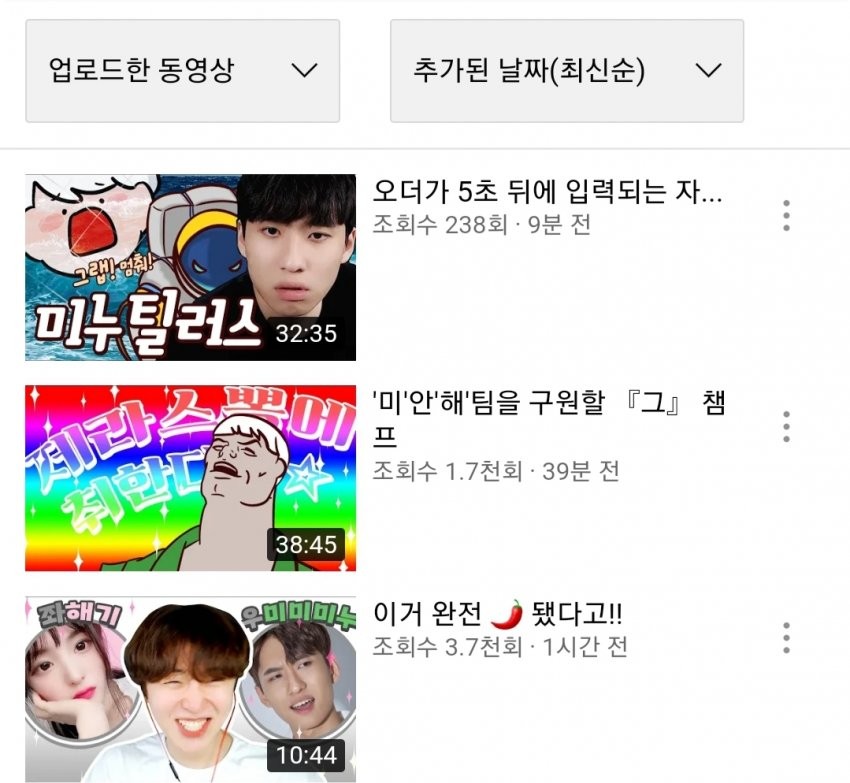The width and height of the screenshot is (850, 783).
Task: Open overflow menu for 이거 완전 video
Action: pos(787,637)
